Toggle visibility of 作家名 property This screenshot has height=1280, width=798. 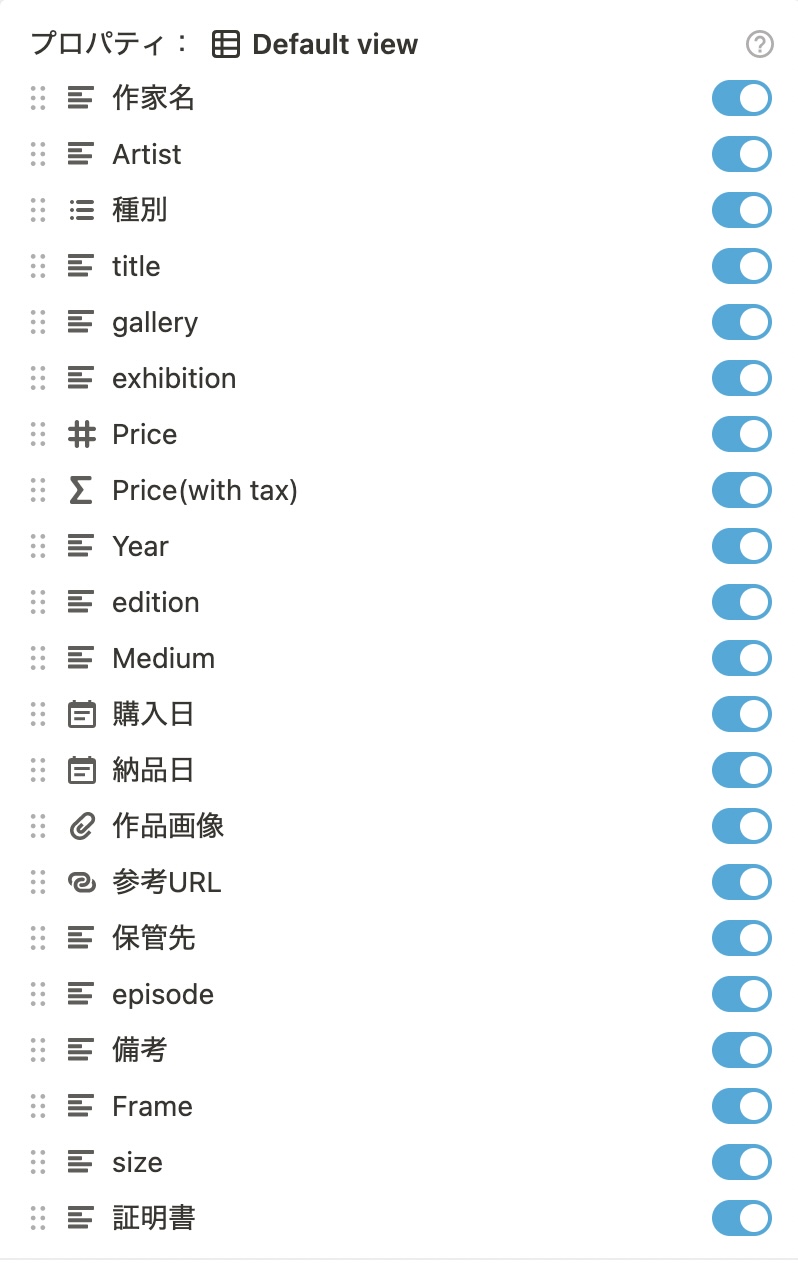pyautogui.click(x=742, y=98)
